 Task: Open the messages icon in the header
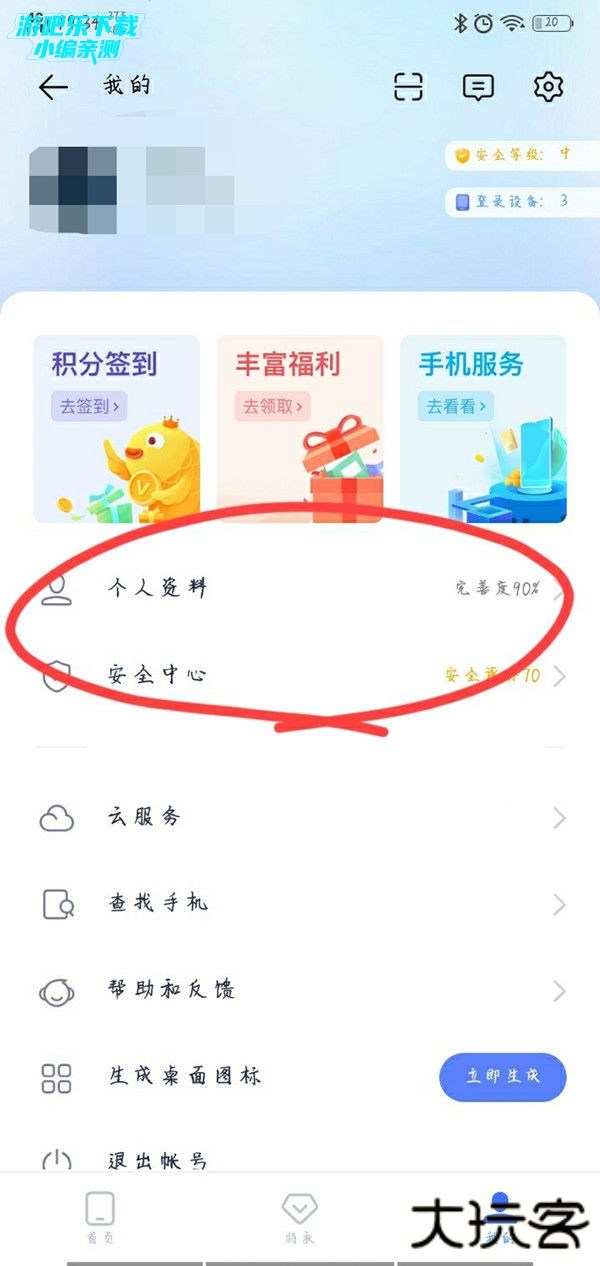[478, 87]
